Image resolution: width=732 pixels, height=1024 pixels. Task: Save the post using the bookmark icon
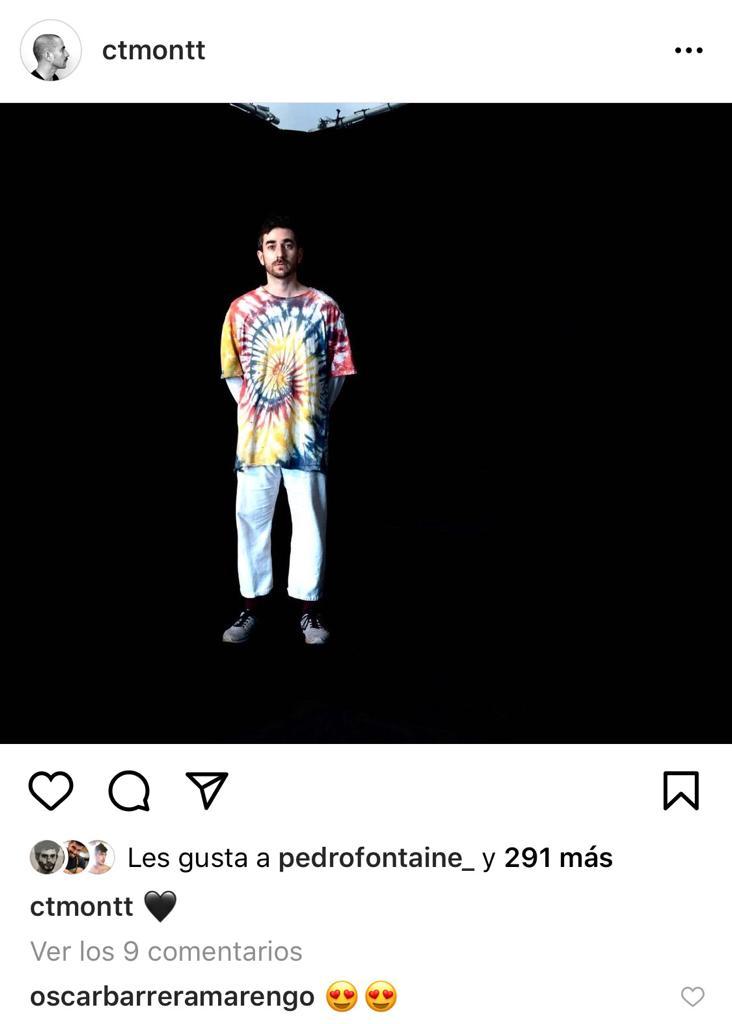(679, 789)
